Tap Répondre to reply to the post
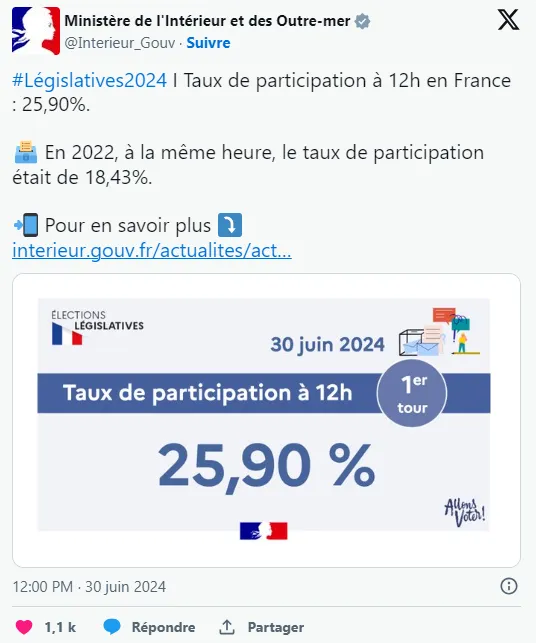Image resolution: width=536 pixels, height=643 pixels. tap(149, 627)
